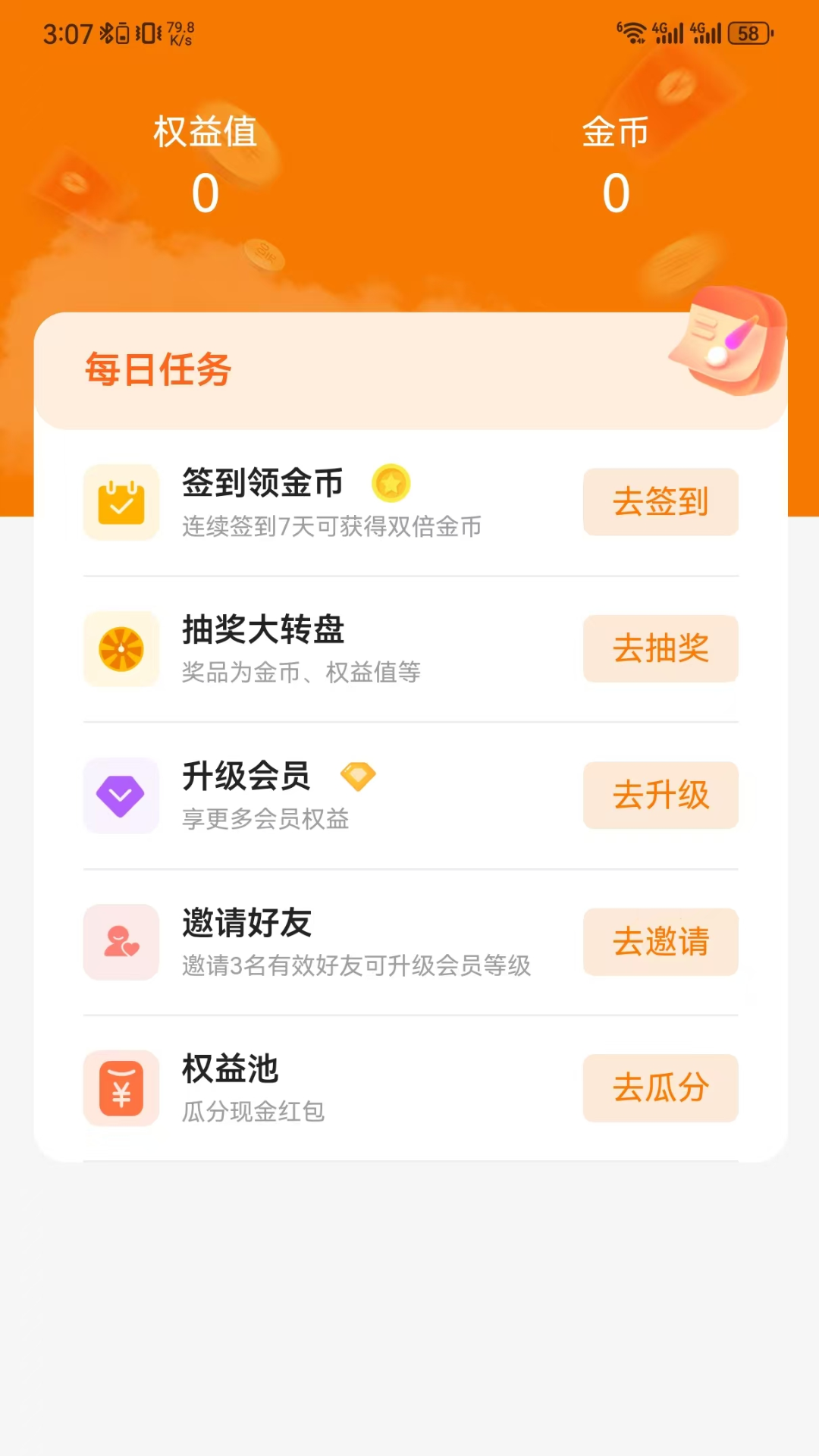This screenshot has height=1456, width=819.
Task: Click the lottery wheel icon
Action: point(121,649)
